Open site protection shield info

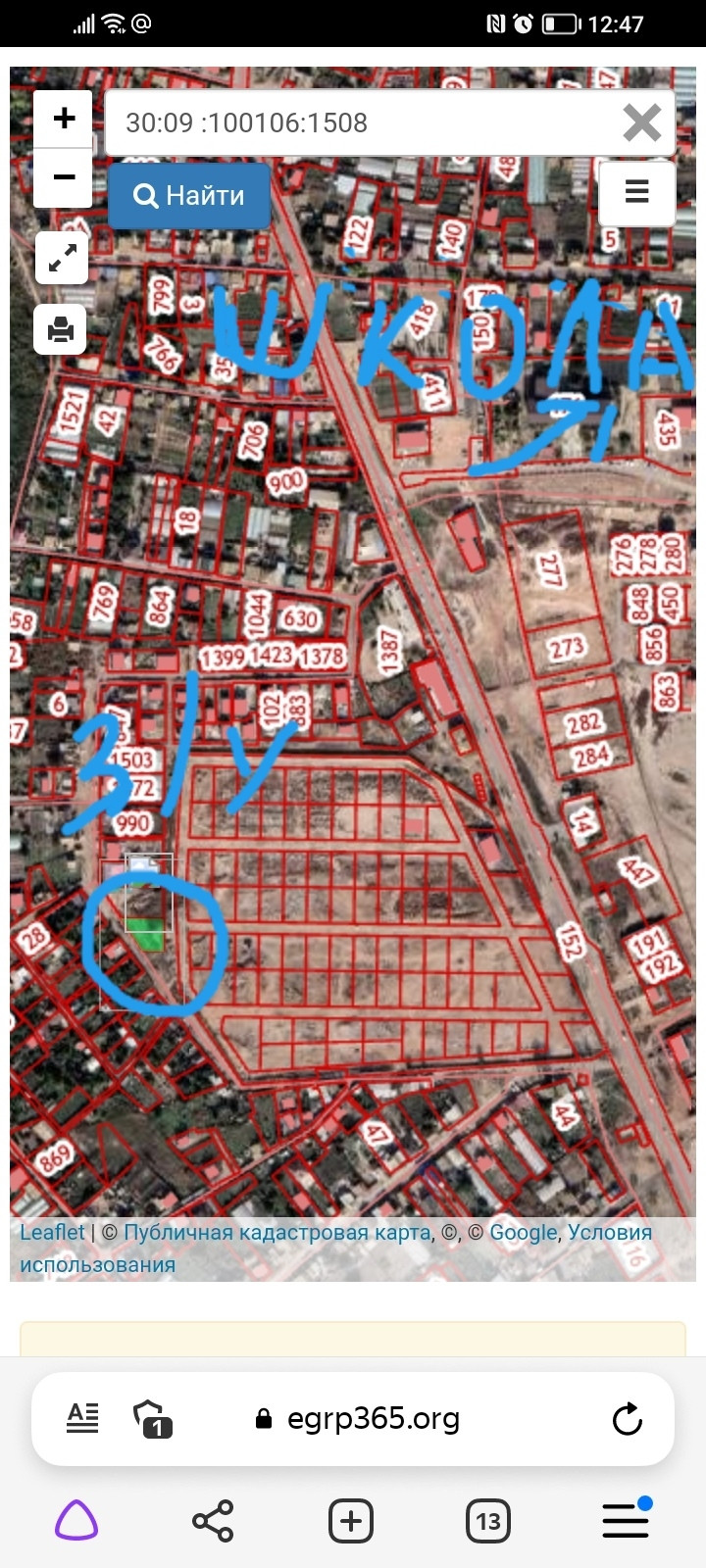tap(152, 1418)
